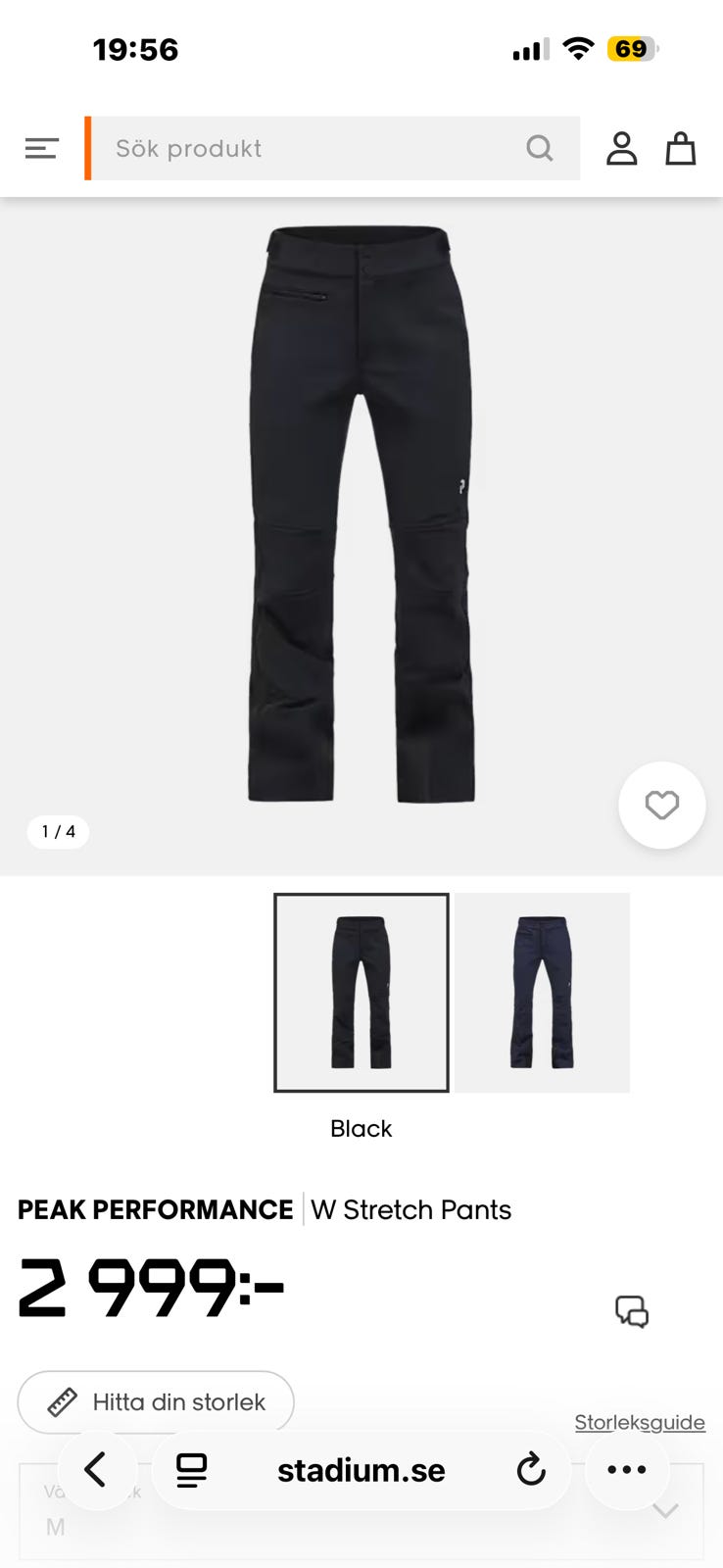Select the Black color variant thumbnail
This screenshot has width=723, height=1568.
pyautogui.click(x=361, y=992)
